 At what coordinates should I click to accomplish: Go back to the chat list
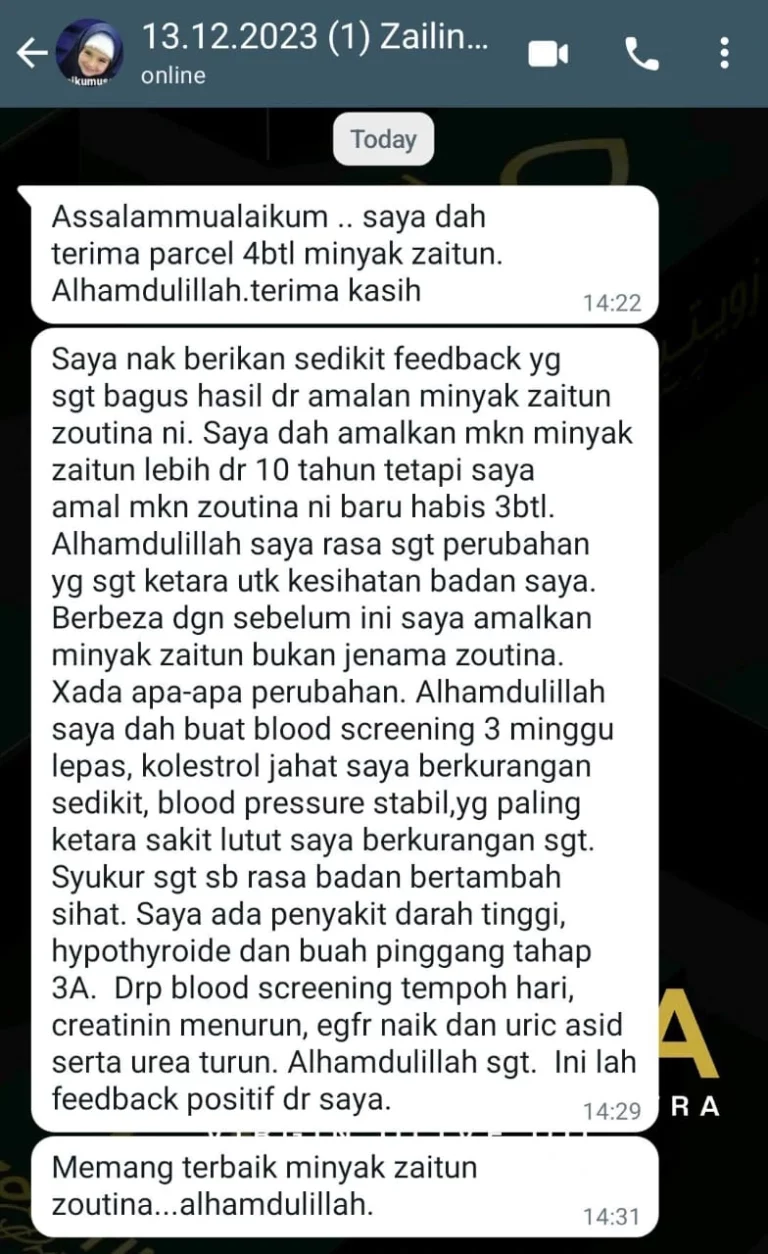[30, 54]
